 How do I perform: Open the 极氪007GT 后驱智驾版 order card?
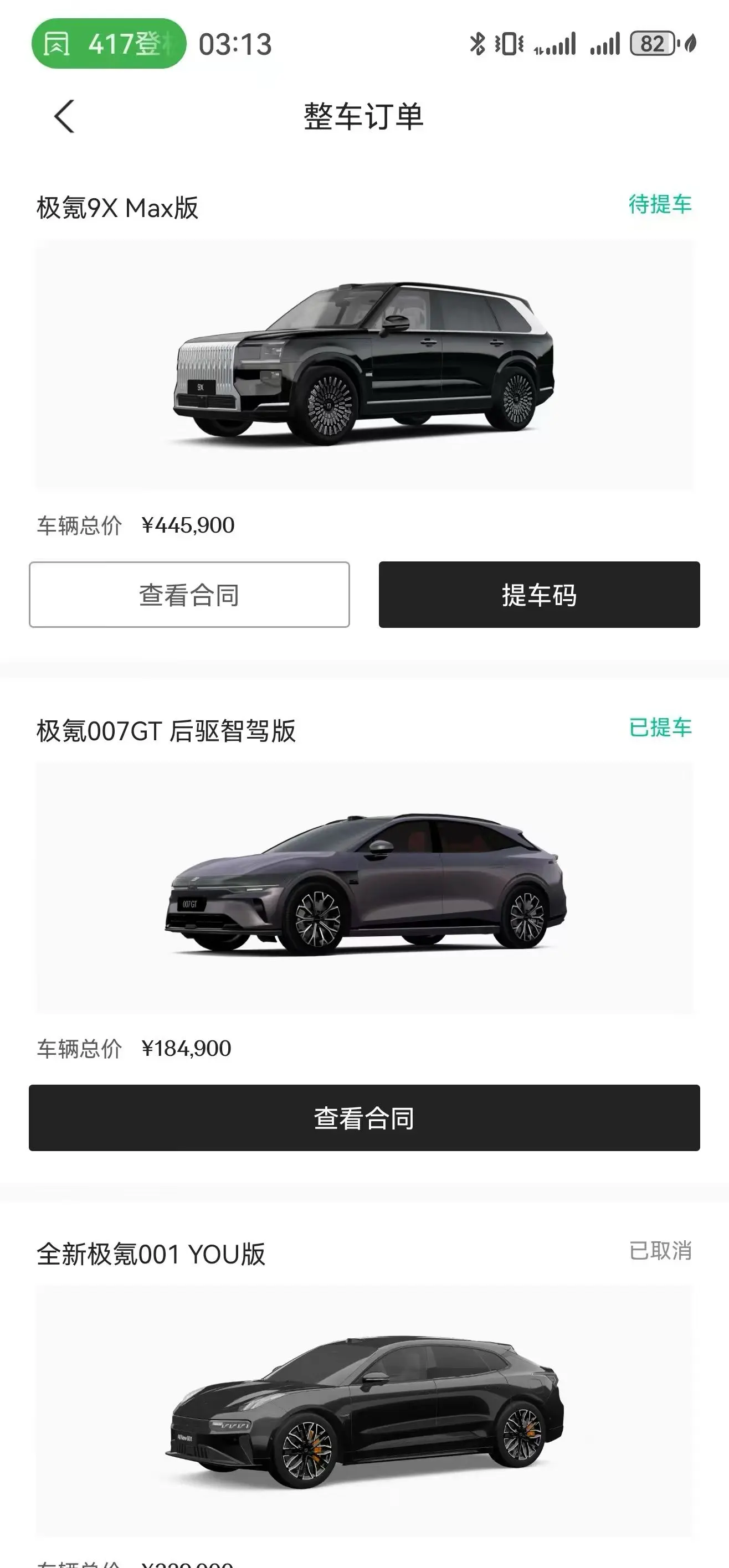364,887
